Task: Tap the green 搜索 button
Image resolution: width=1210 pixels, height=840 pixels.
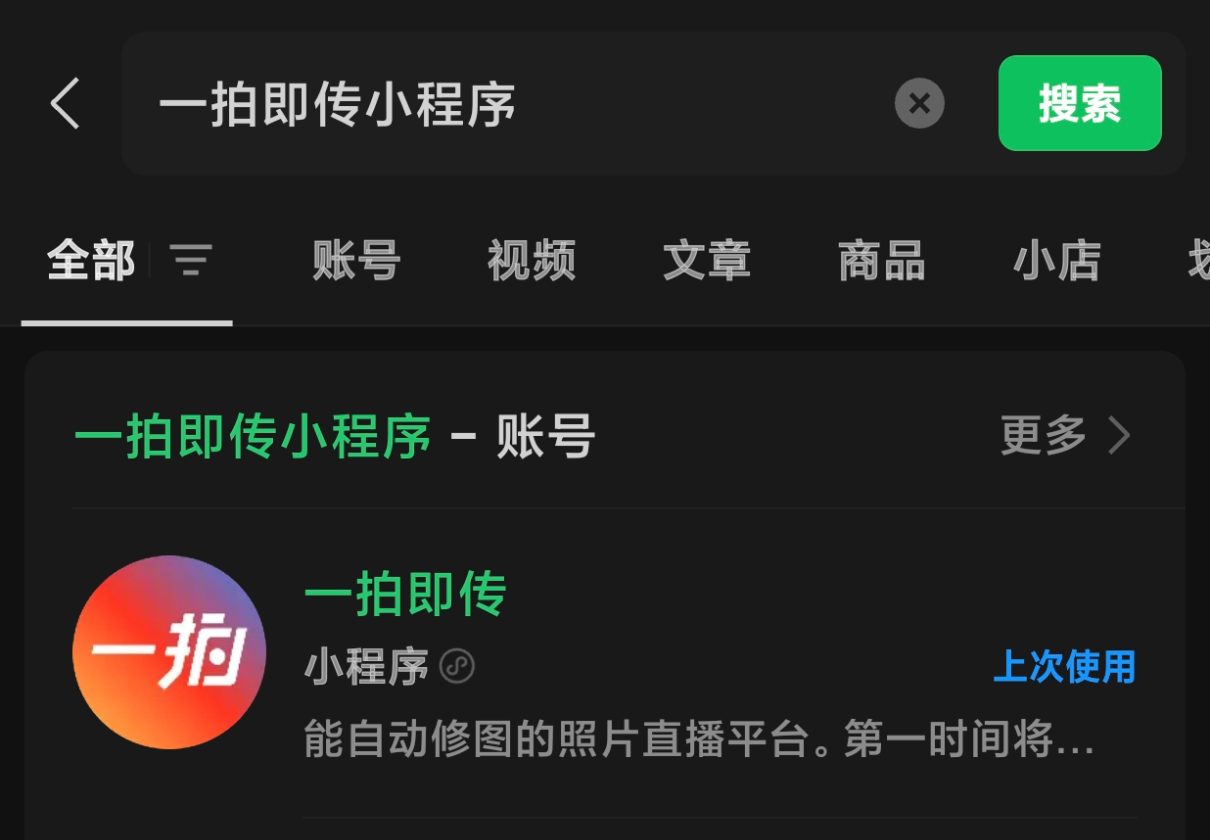Action: pos(1079,104)
